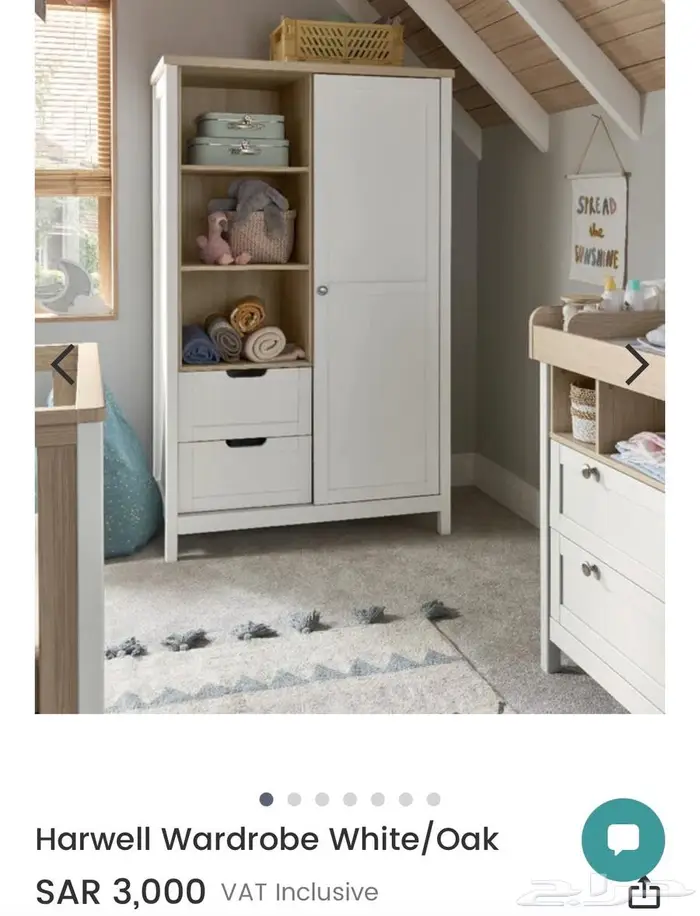Show the next product image

[637, 365]
